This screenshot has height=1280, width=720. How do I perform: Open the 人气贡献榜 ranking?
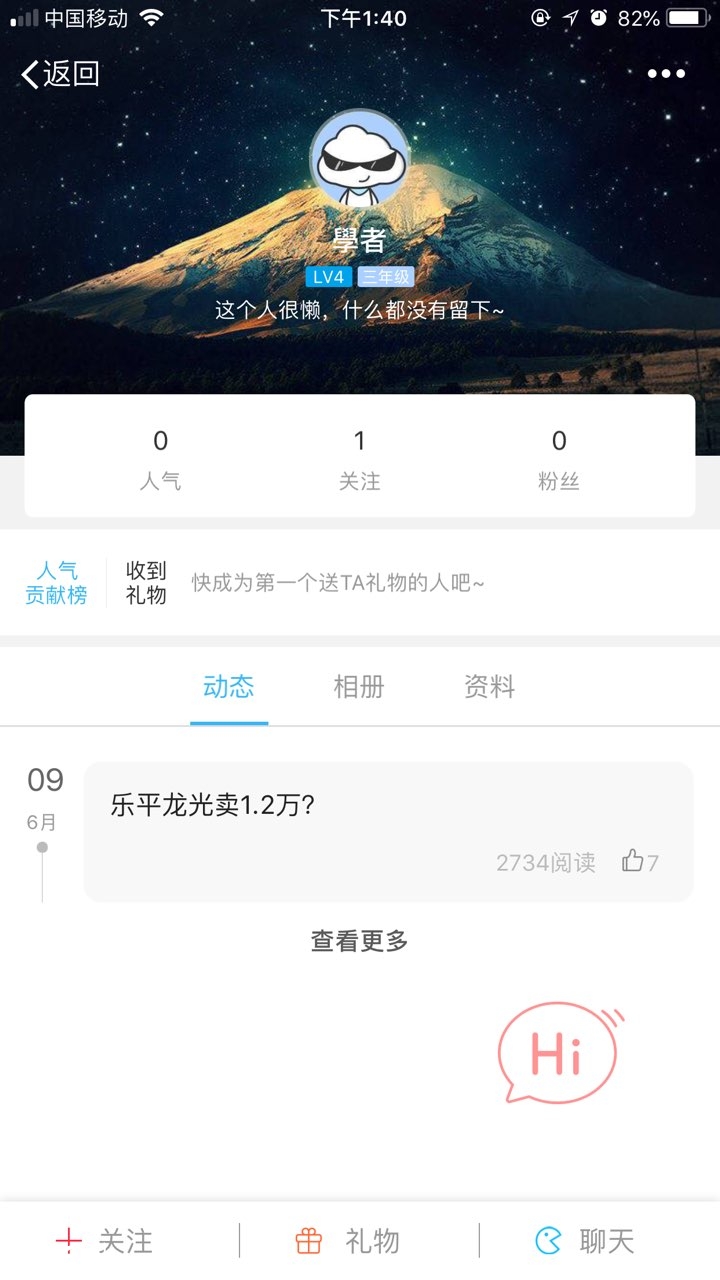point(56,583)
